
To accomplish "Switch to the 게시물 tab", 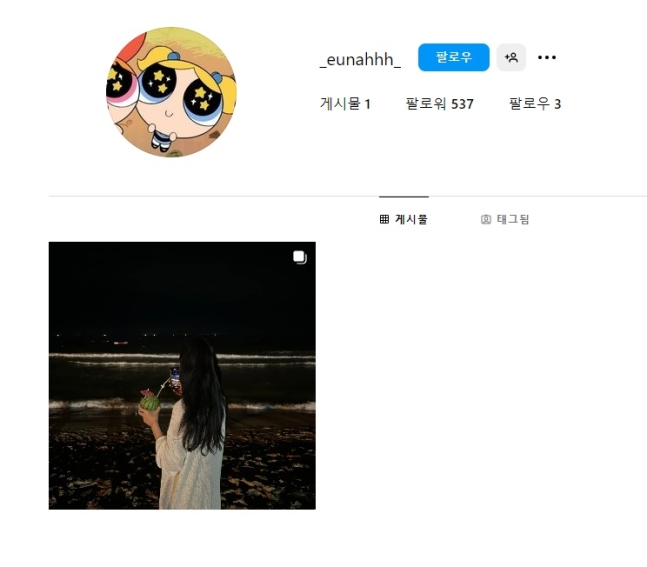I will tap(404, 219).
